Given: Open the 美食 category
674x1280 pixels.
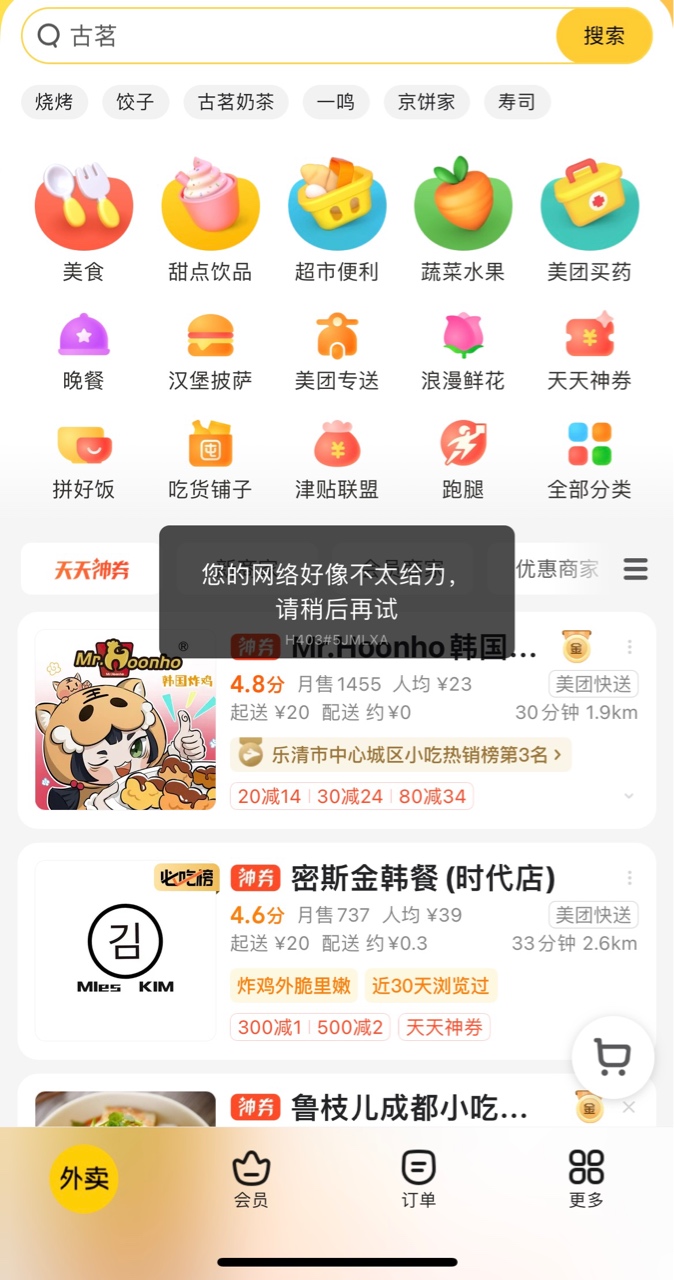Looking at the screenshot, I should click(83, 222).
